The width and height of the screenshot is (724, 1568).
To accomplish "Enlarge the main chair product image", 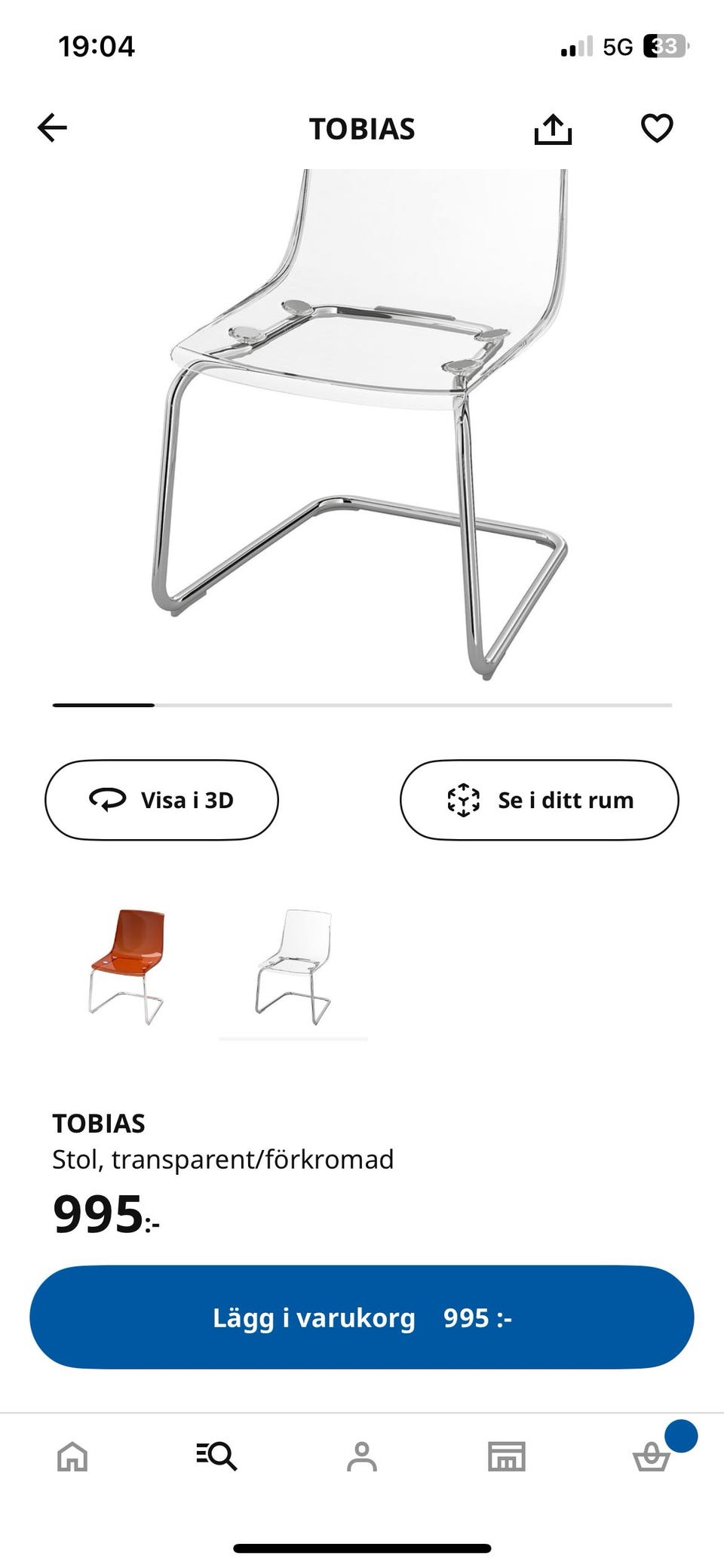I will point(362,423).
